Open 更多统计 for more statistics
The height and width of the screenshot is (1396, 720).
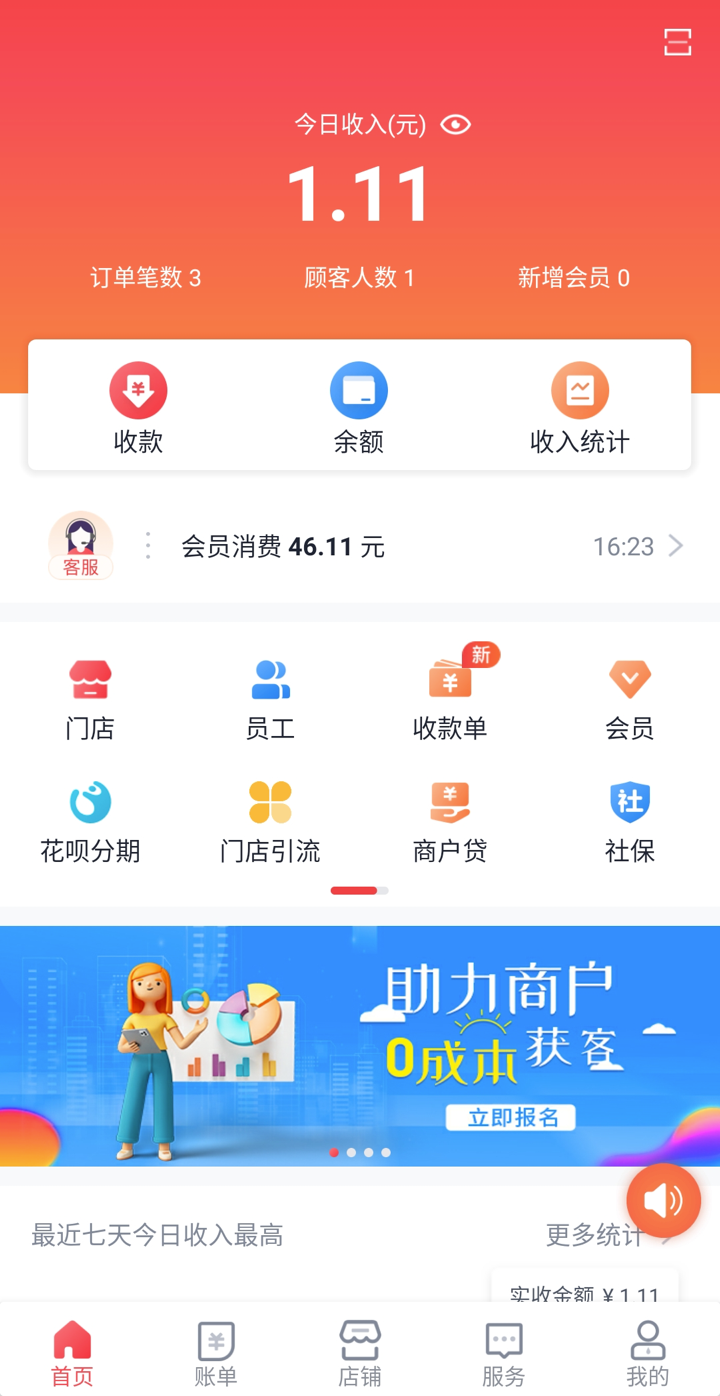600,1237
